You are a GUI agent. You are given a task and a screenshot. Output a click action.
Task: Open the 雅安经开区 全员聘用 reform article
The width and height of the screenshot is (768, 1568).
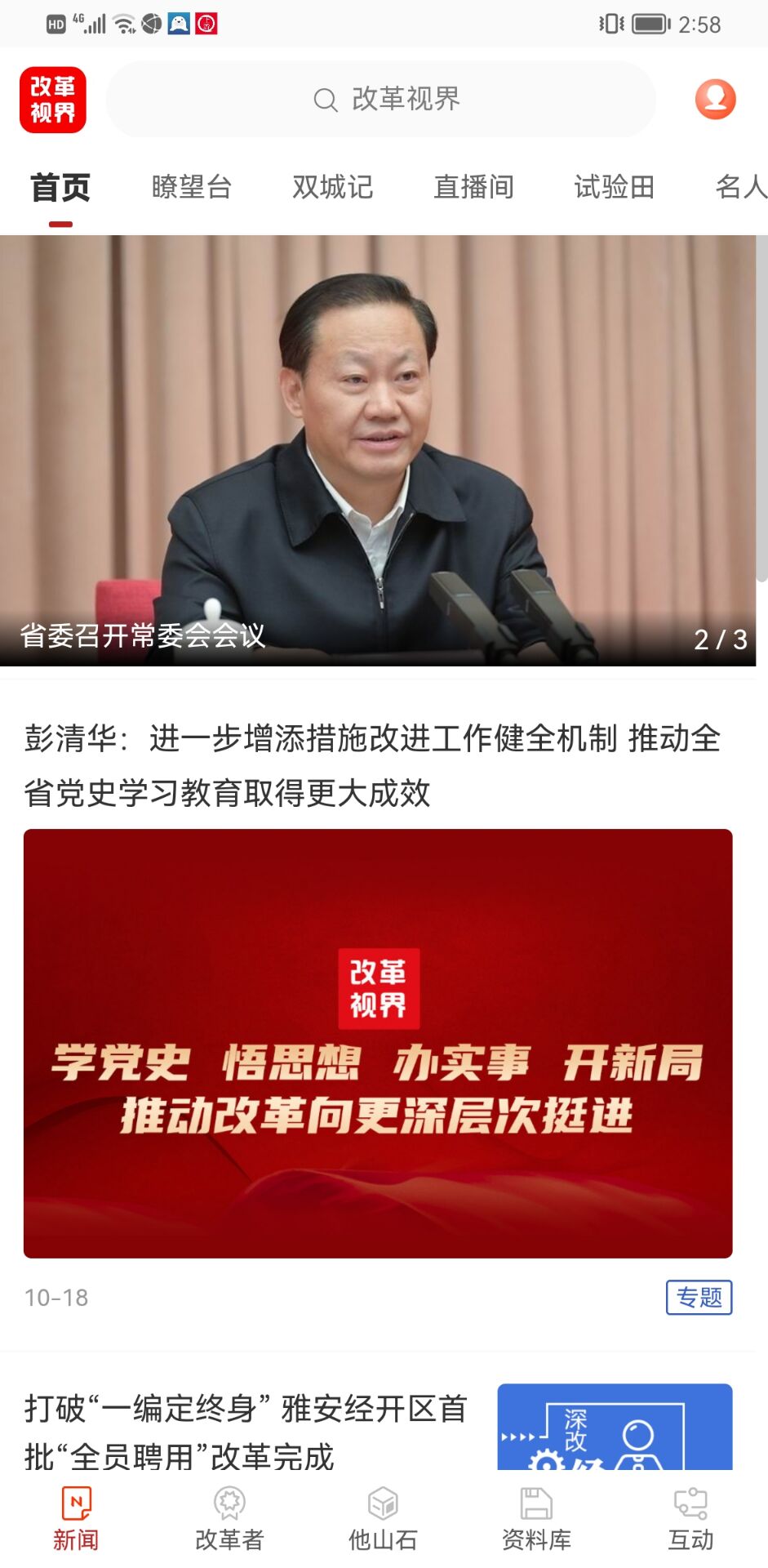[245, 1431]
